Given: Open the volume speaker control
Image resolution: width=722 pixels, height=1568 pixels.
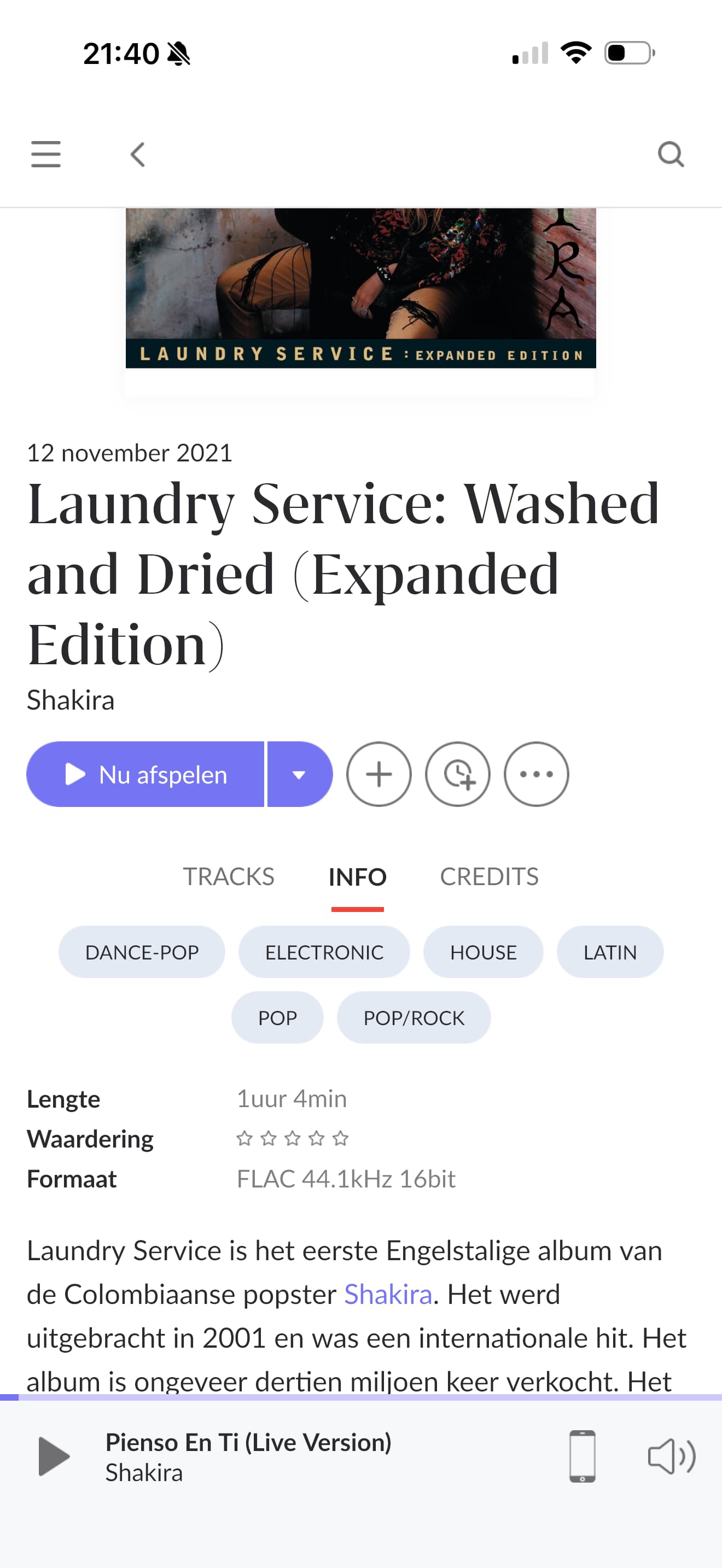Looking at the screenshot, I should (671, 1456).
